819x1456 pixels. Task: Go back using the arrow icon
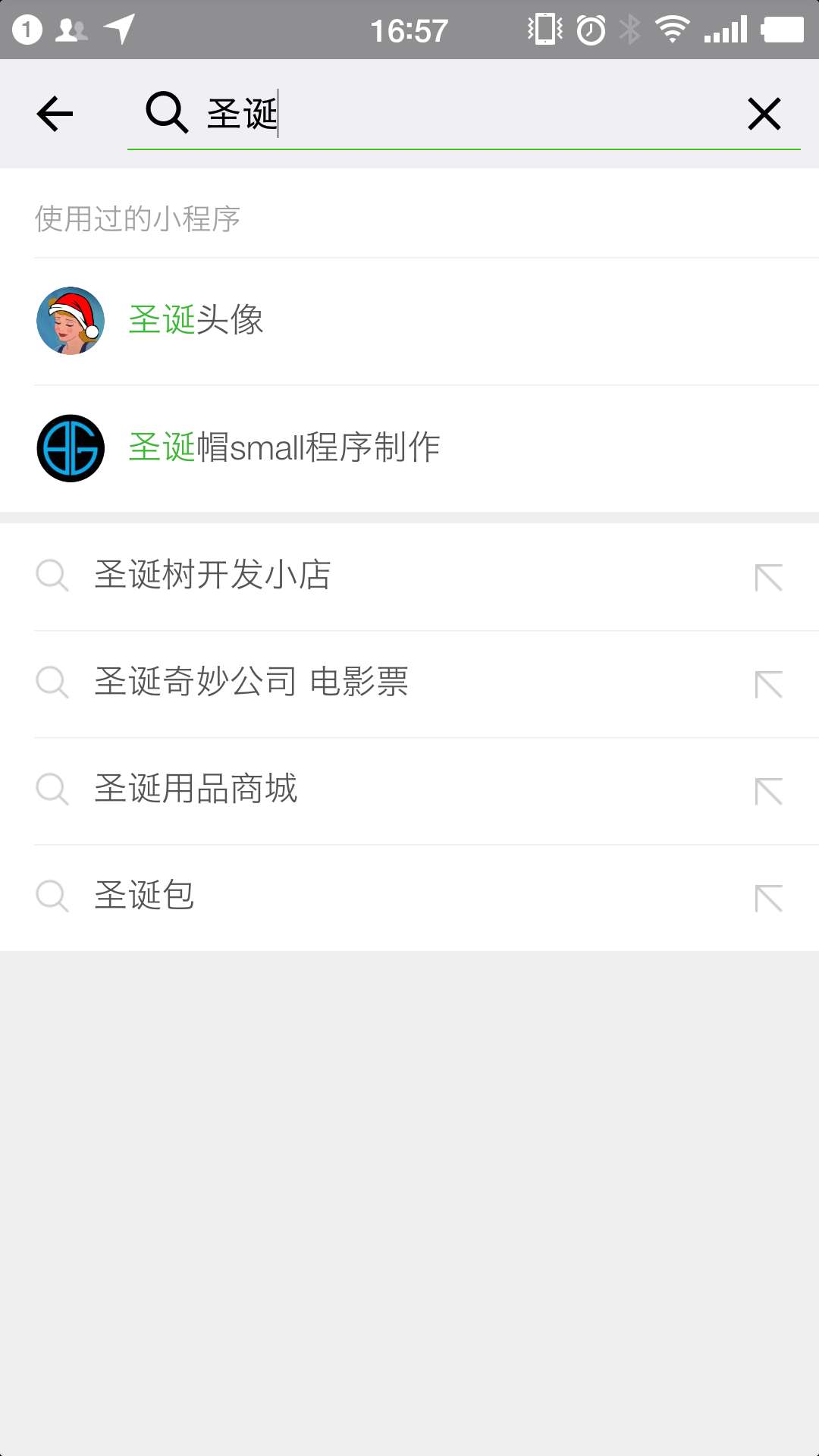point(55,115)
